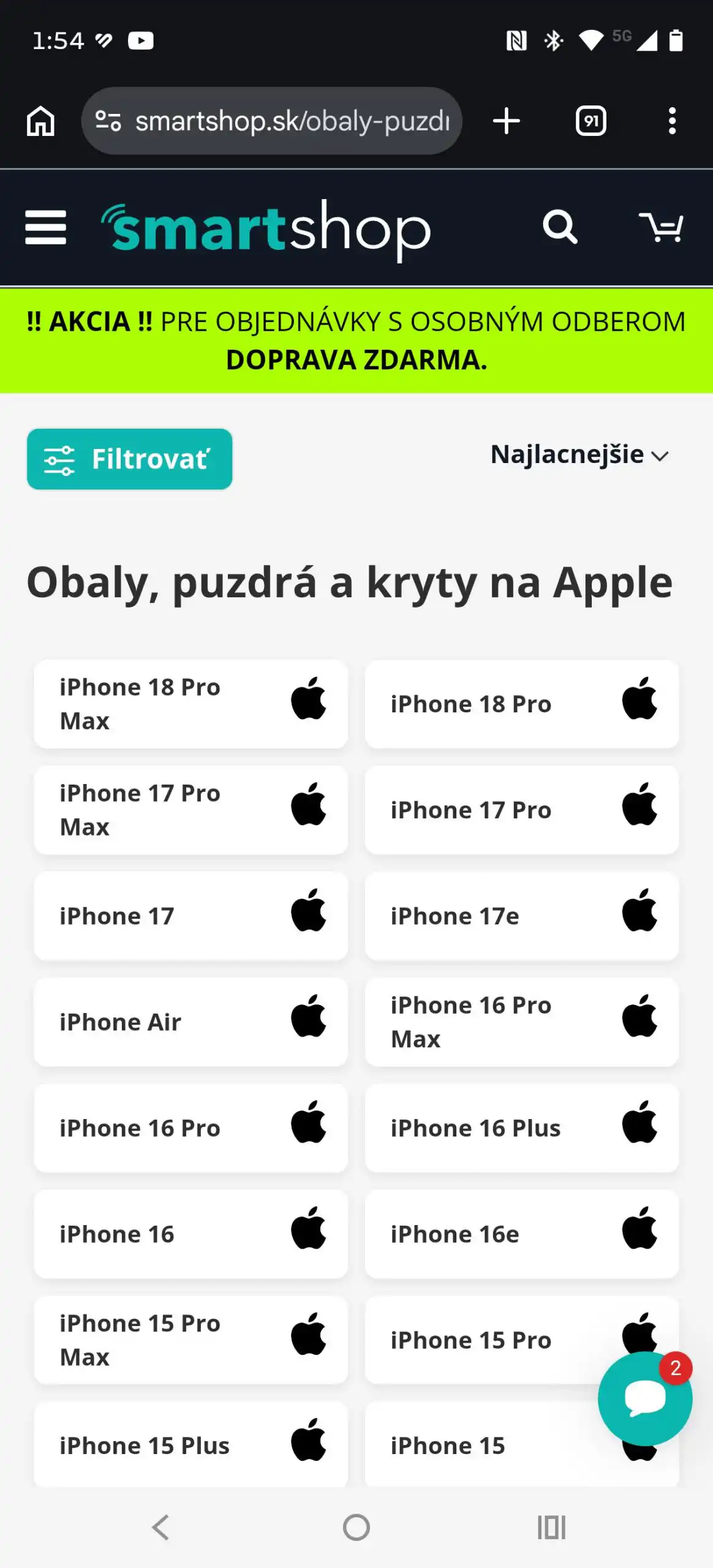Select the iPhone 15 Plus card

[191, 1444]
